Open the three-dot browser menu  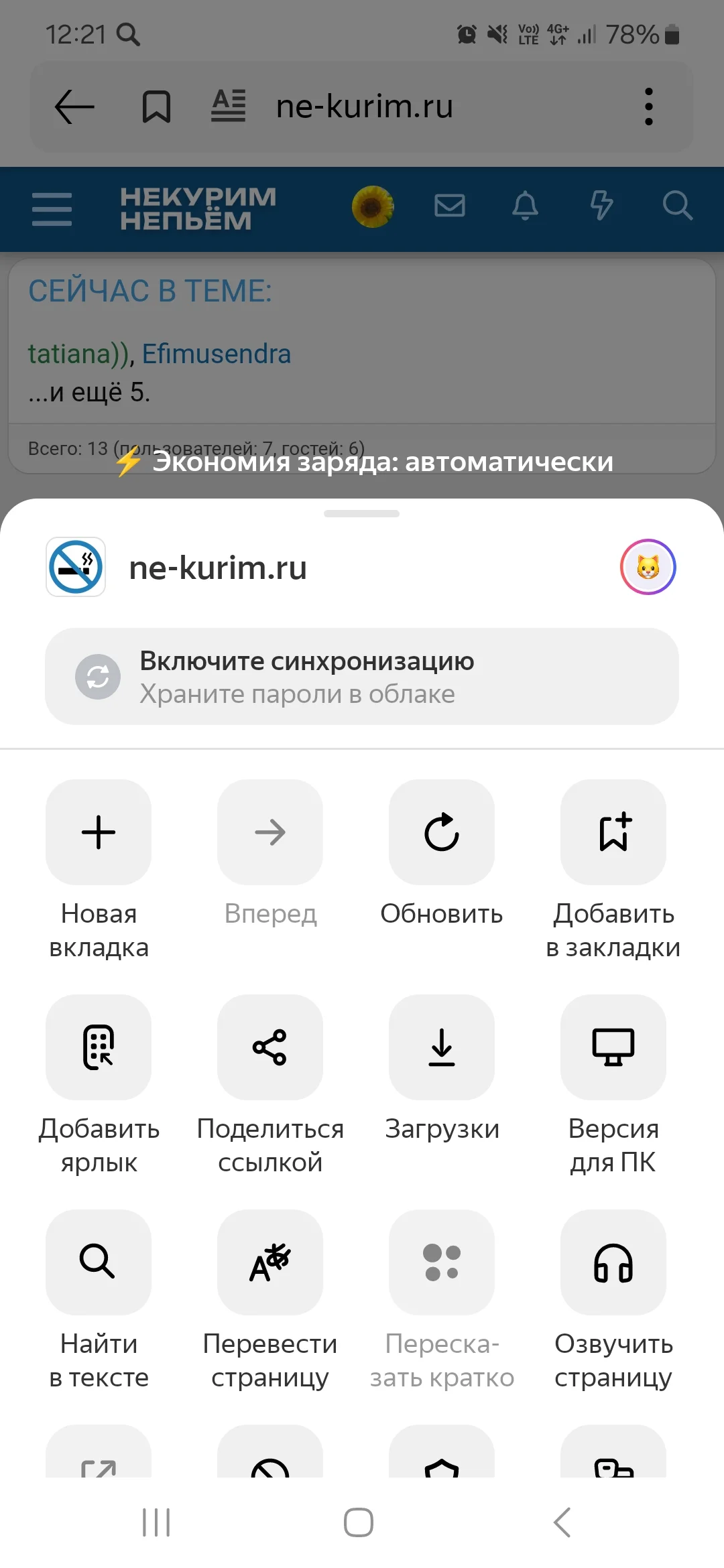coord(648,106)
